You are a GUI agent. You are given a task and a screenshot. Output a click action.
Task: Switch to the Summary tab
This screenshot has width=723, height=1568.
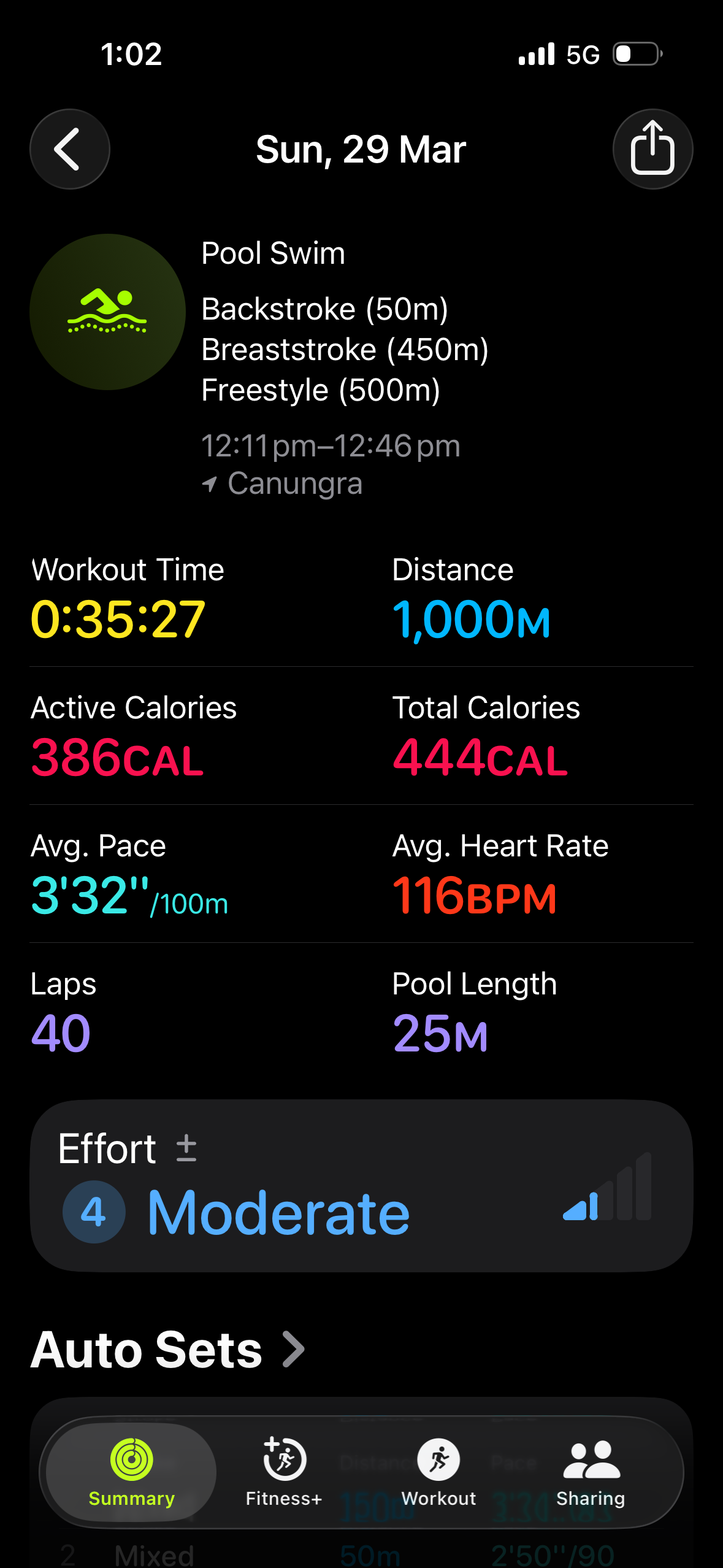(x=131, y=1472)
